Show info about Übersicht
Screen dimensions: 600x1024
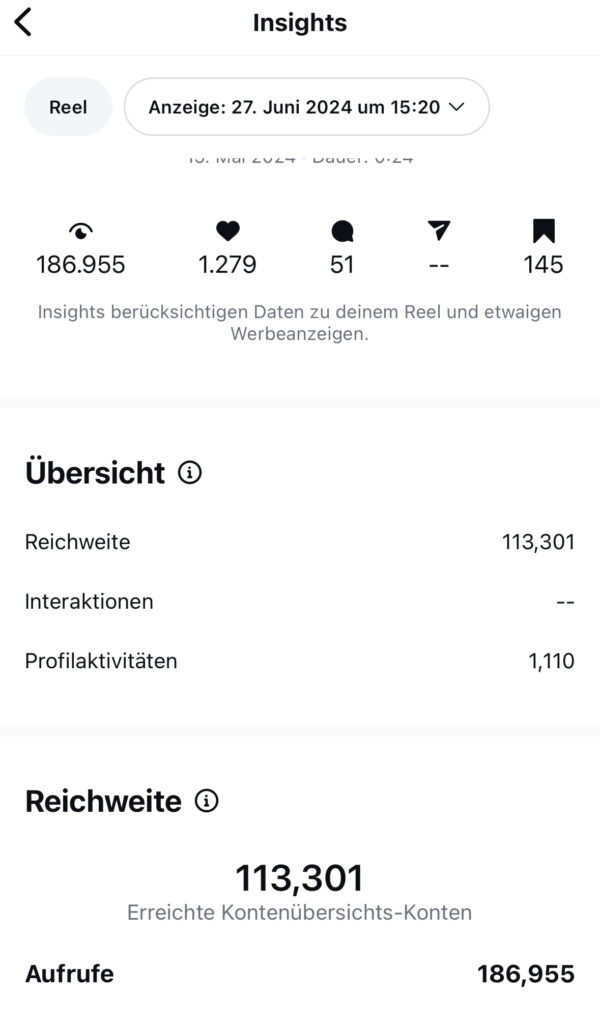[x=189, y=473]
